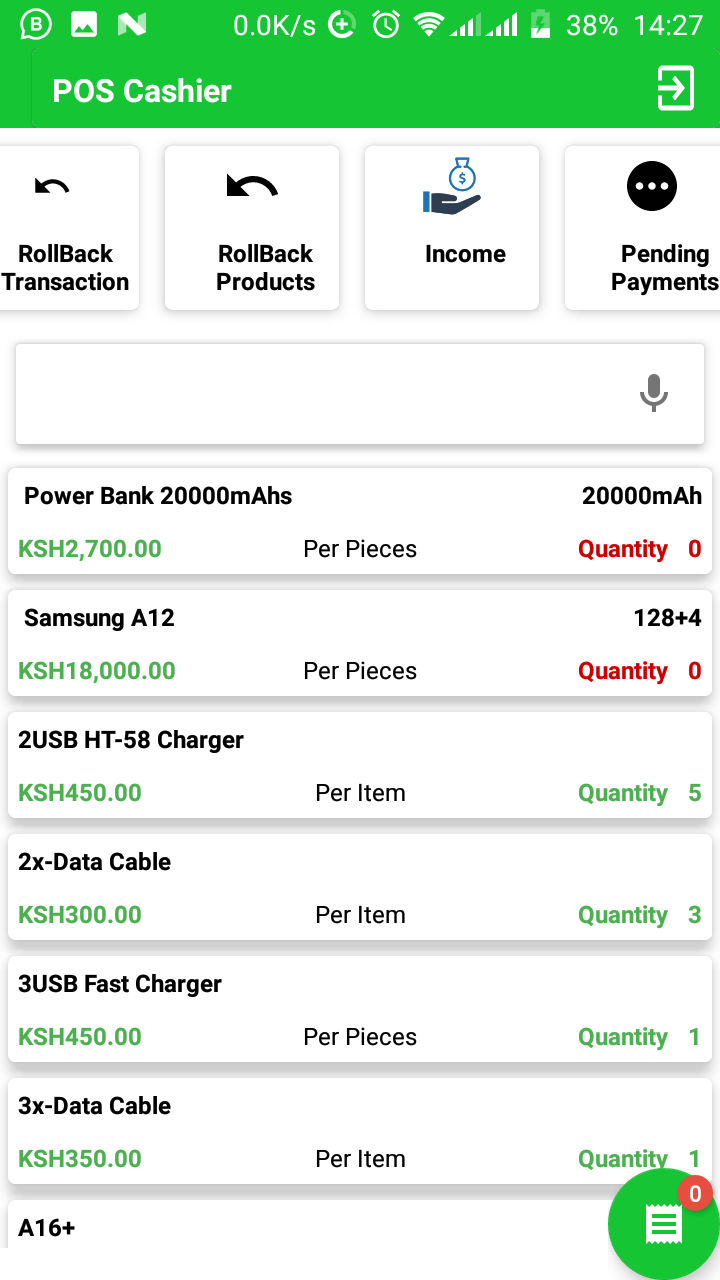
Task: Select the Samsung A12 product card
Action: [360, 643]
